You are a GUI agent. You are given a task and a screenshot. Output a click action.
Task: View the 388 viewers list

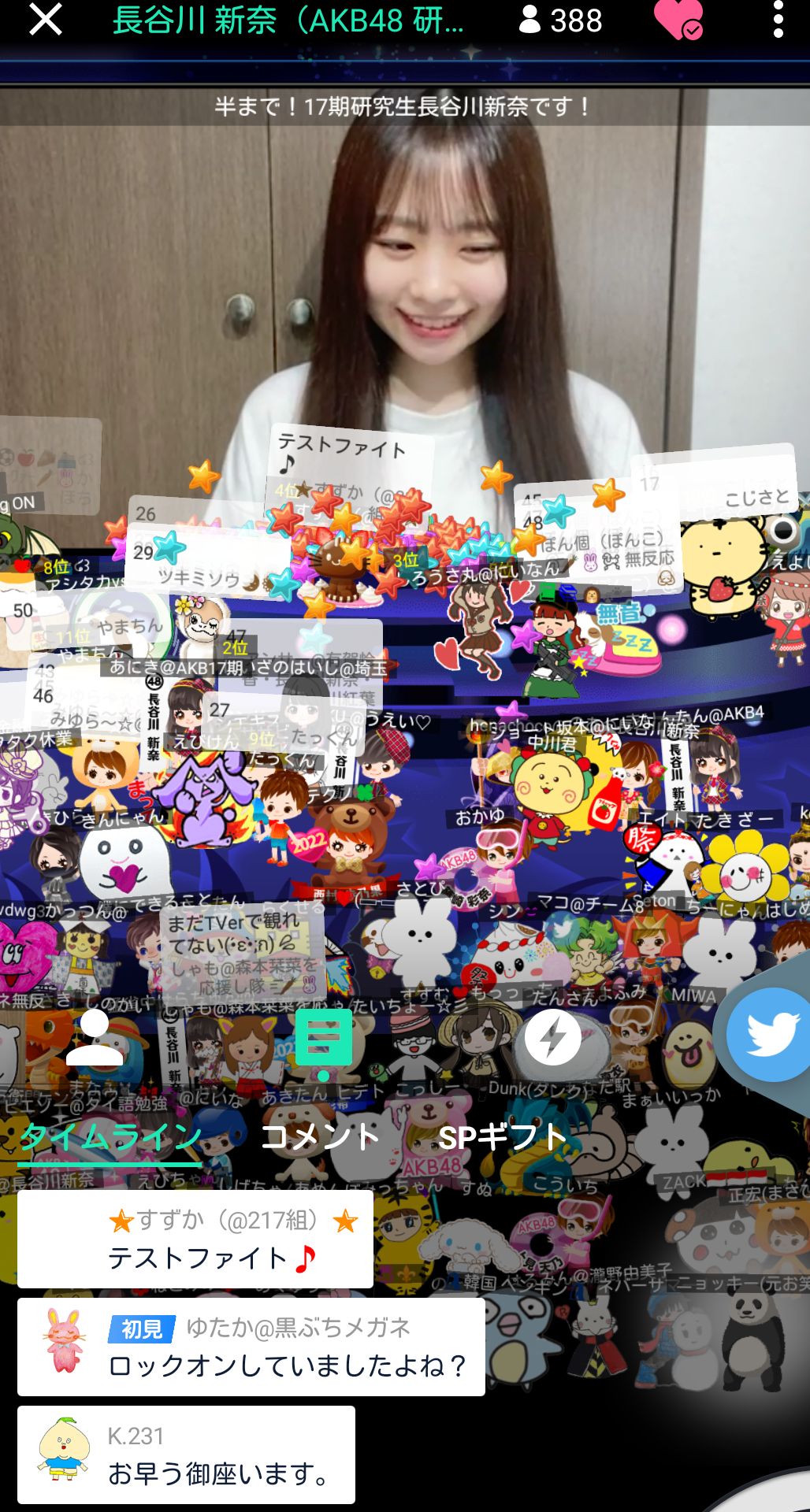tap(561, 20)
